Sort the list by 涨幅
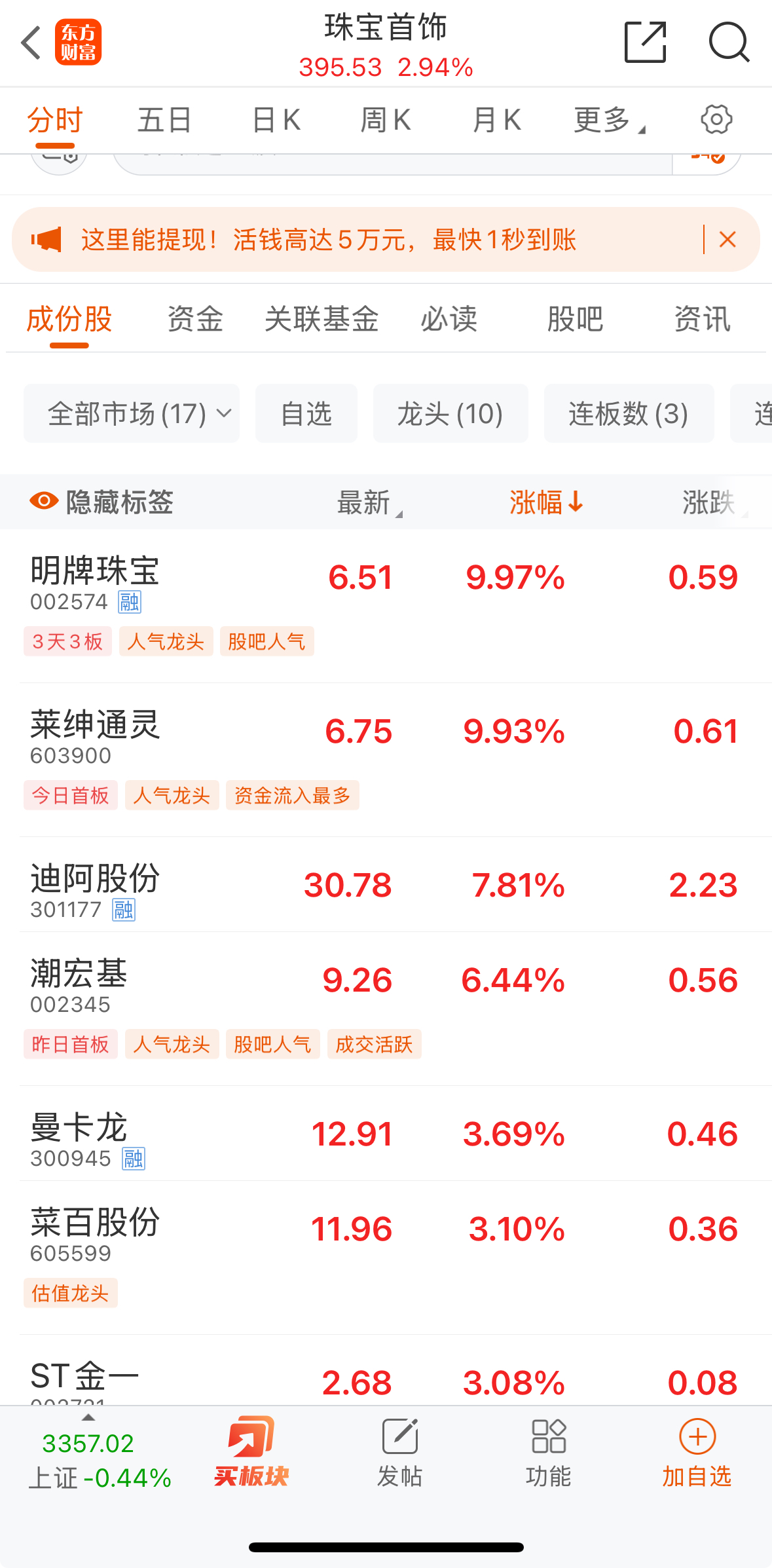Screen dimensions: 772x1568 point(546,502)
